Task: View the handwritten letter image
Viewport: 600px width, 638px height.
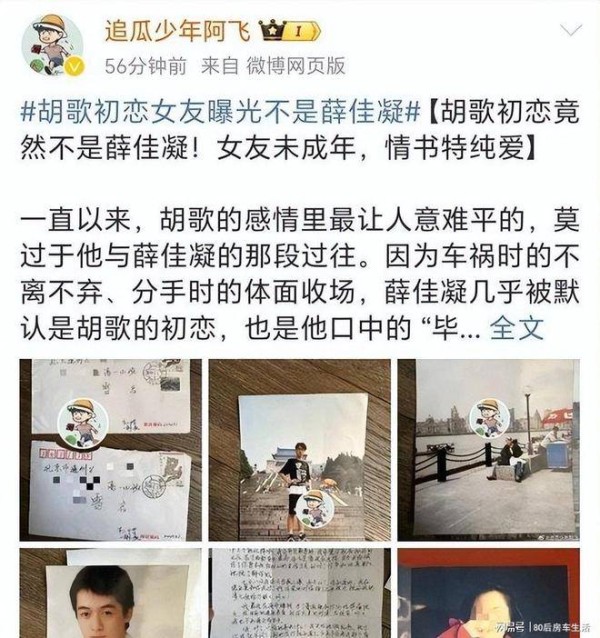Action: point(299,595)
